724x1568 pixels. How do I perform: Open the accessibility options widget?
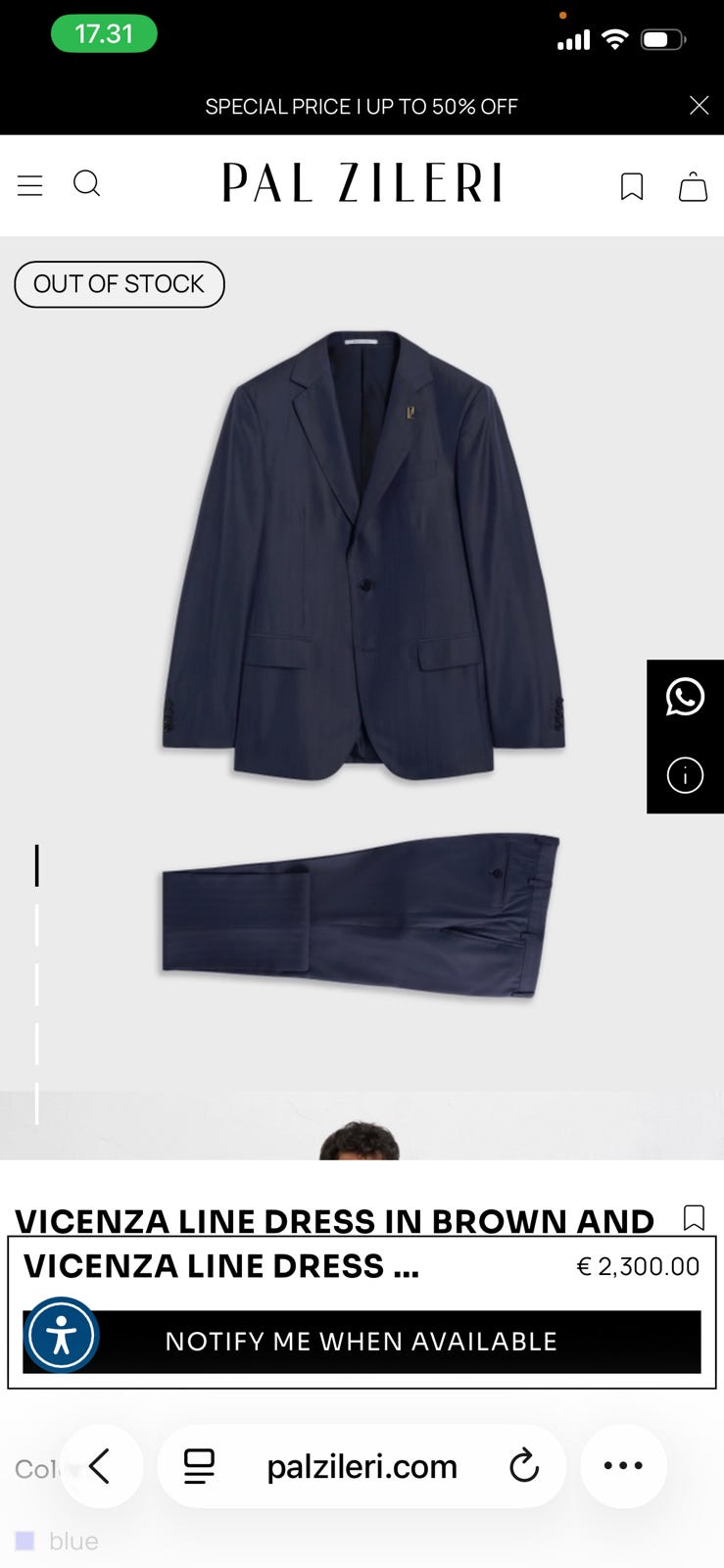62,1335
